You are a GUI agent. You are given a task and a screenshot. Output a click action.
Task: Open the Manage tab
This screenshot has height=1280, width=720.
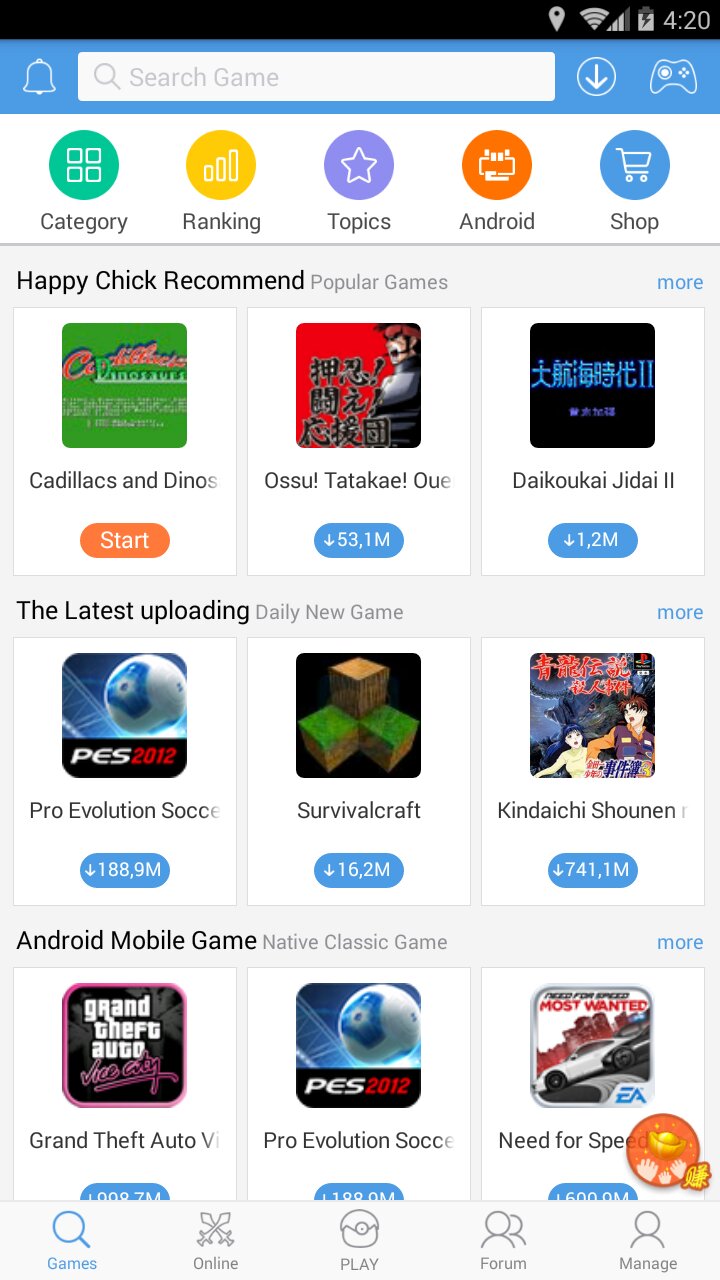point(648,1241)
